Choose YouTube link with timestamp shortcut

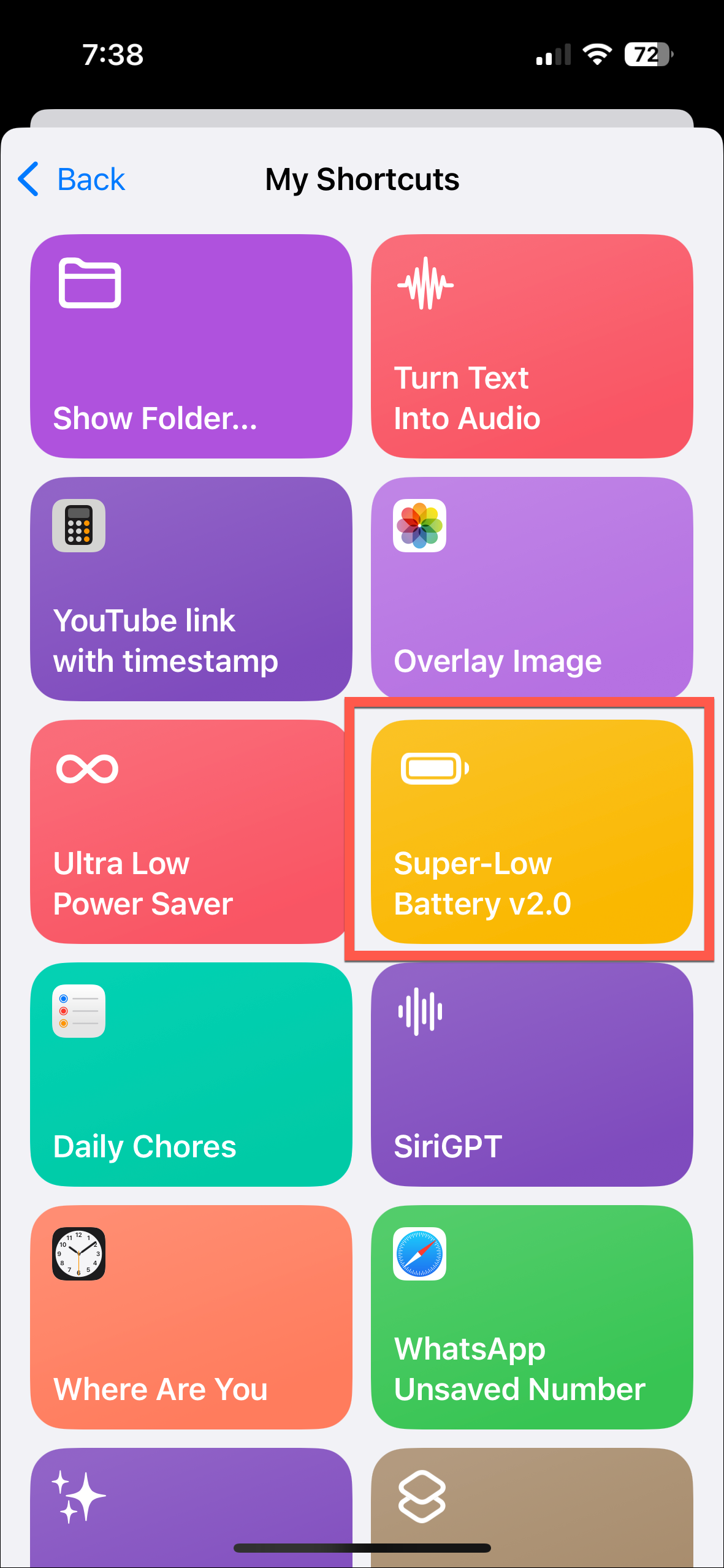pyautogui.click(x=191, y=588)
